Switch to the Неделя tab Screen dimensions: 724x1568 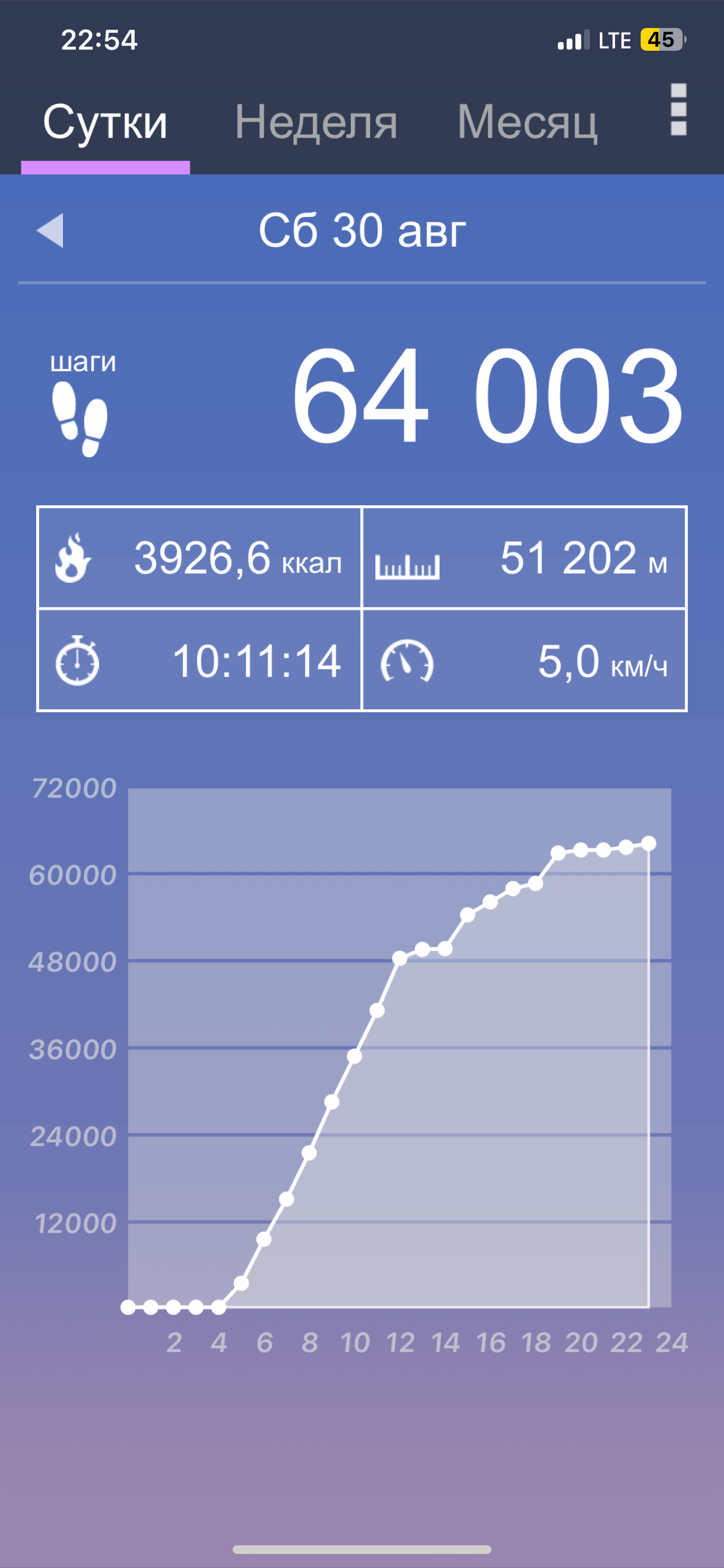pyautogui.click(x=316, y=122)
